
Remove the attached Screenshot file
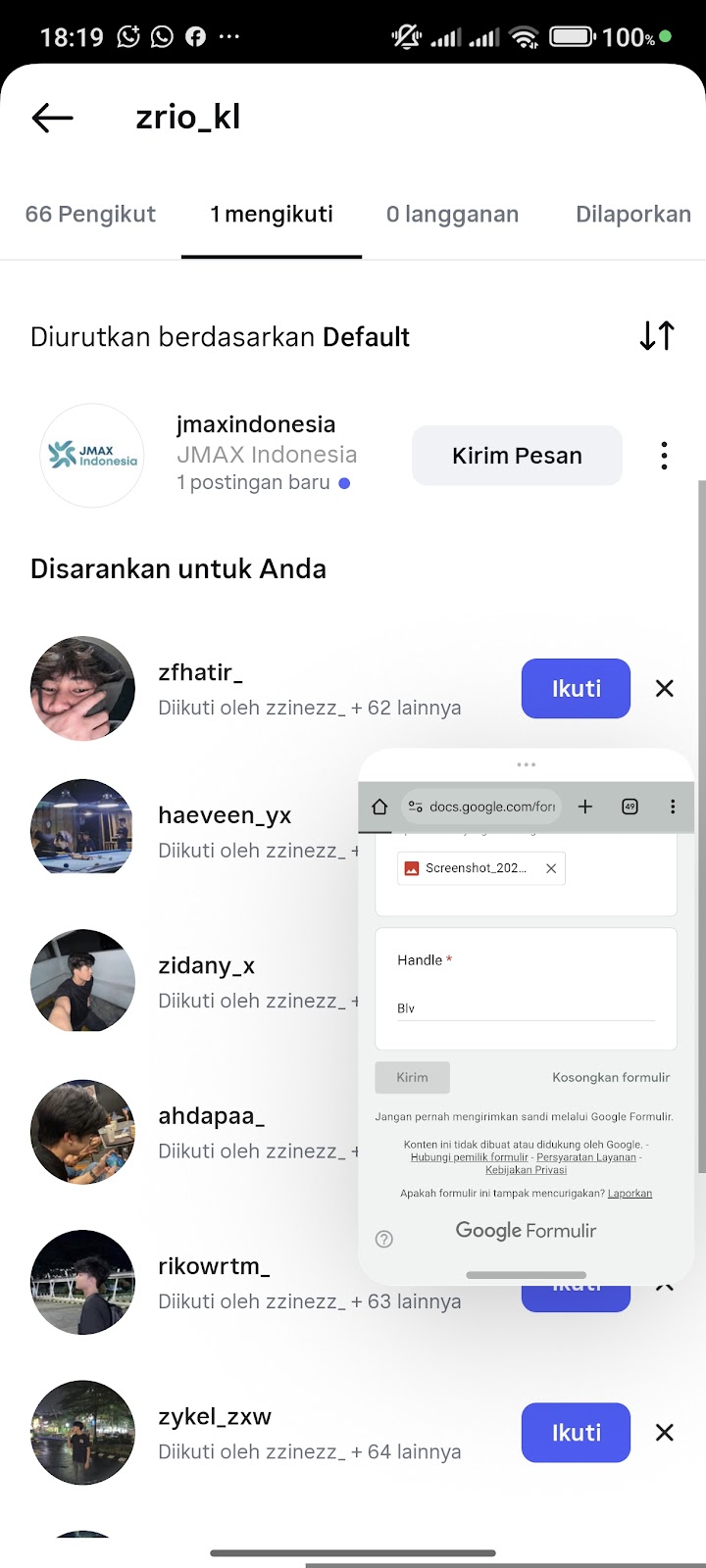(x=551, y=868)
